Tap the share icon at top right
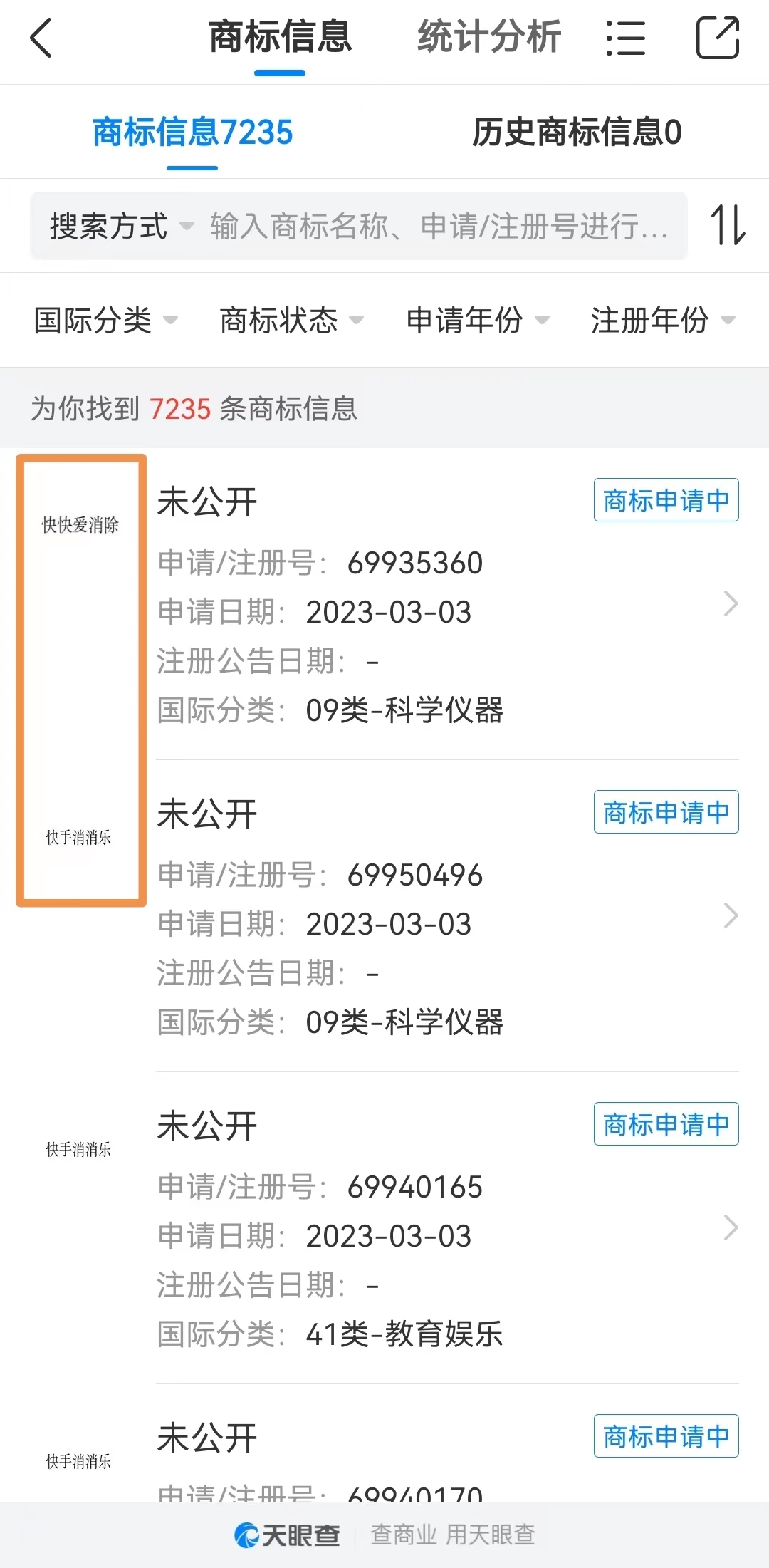The width and height of the screenshot is (769, 1568). 718,38
